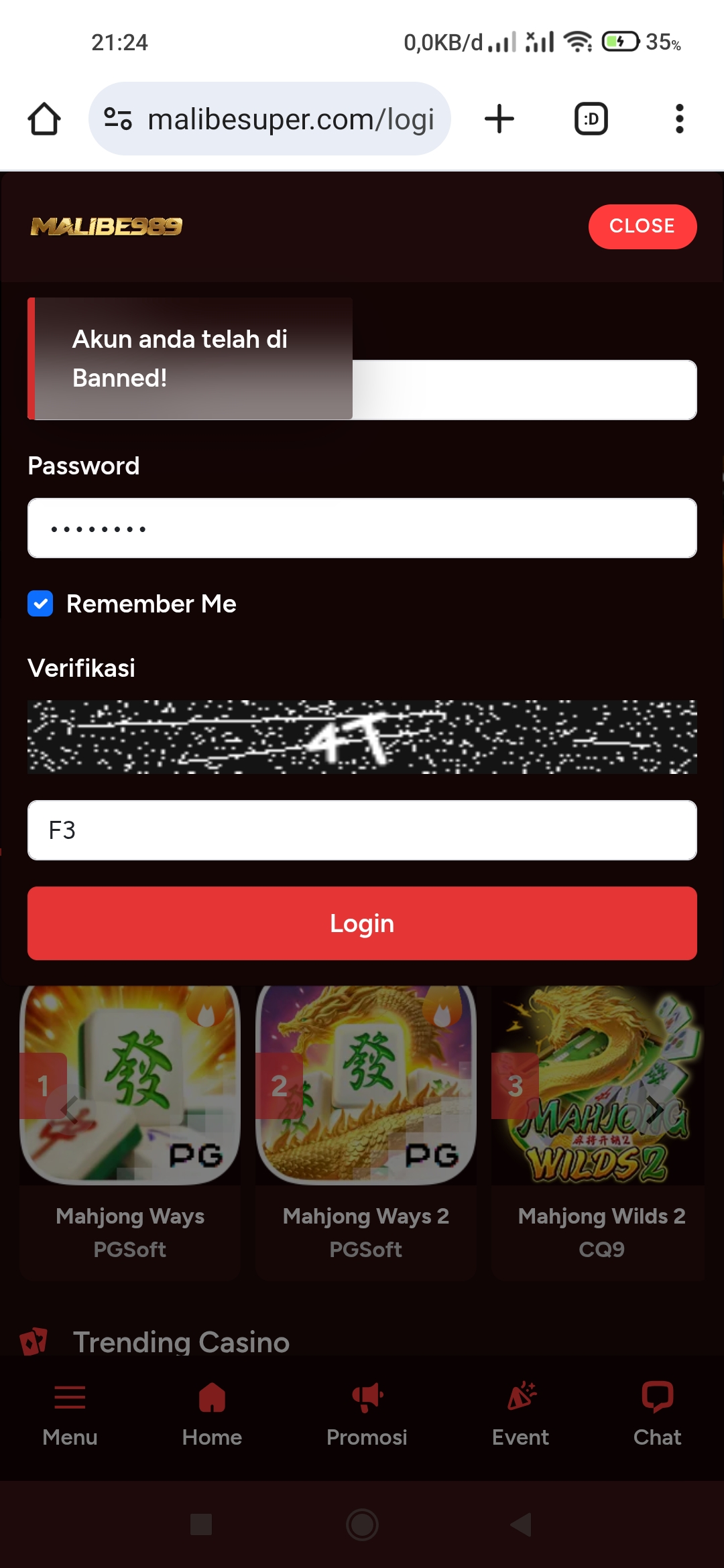
Task: Tap the Password field
Action: click(x=362, y=528)
